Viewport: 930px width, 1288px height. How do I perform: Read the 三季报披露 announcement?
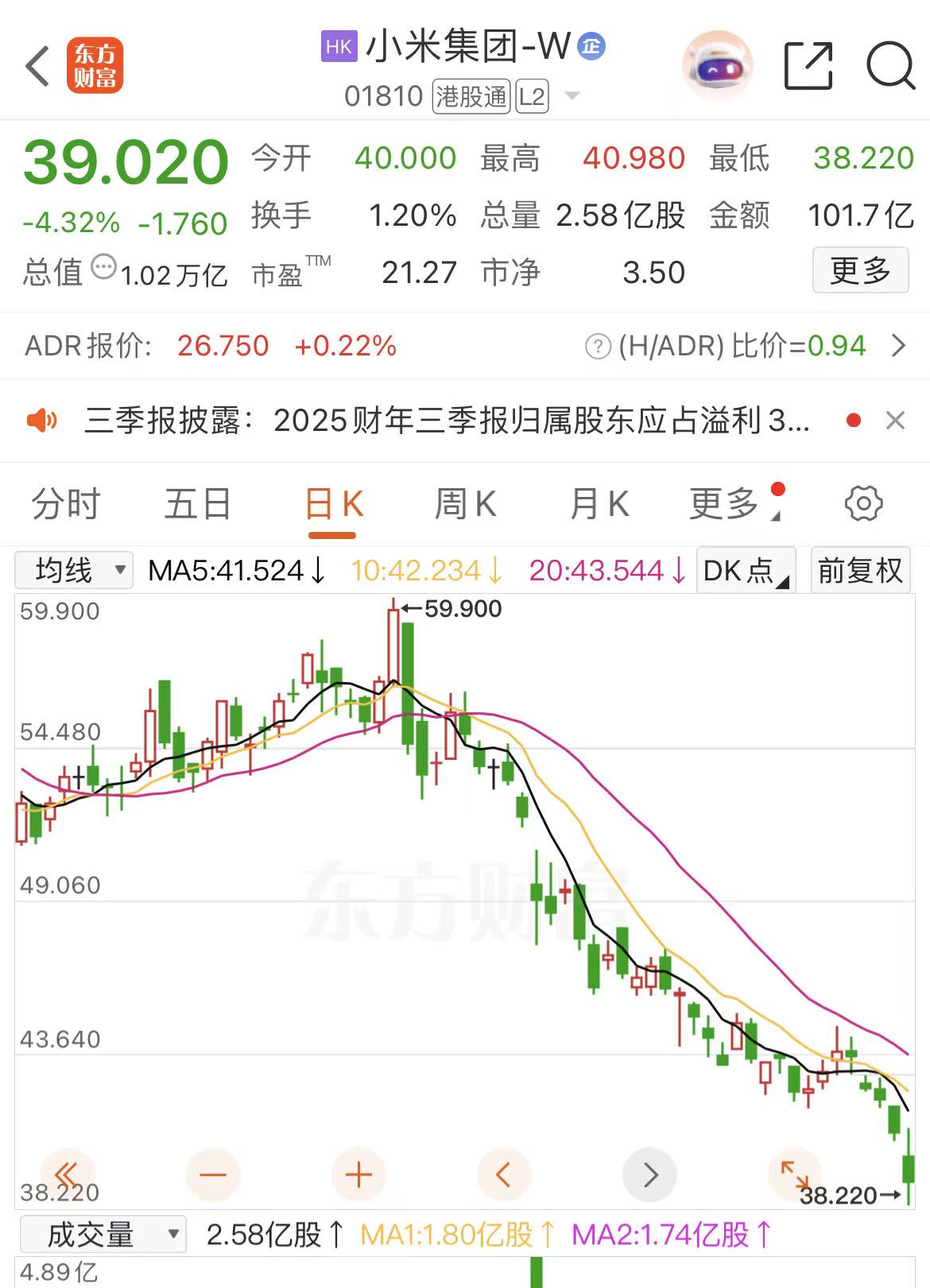pos(447,421)
